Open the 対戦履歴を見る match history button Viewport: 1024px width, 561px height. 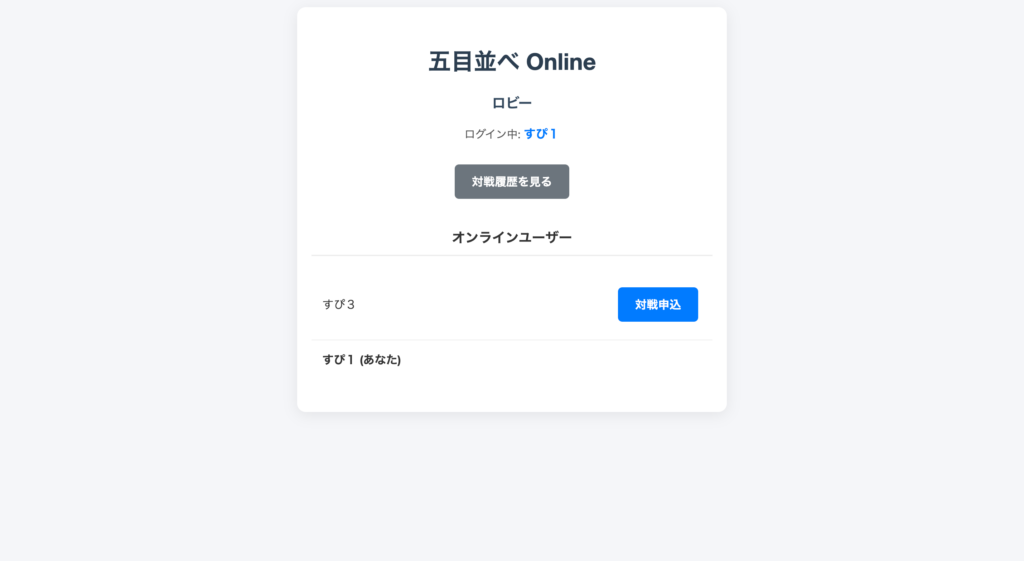511,182
